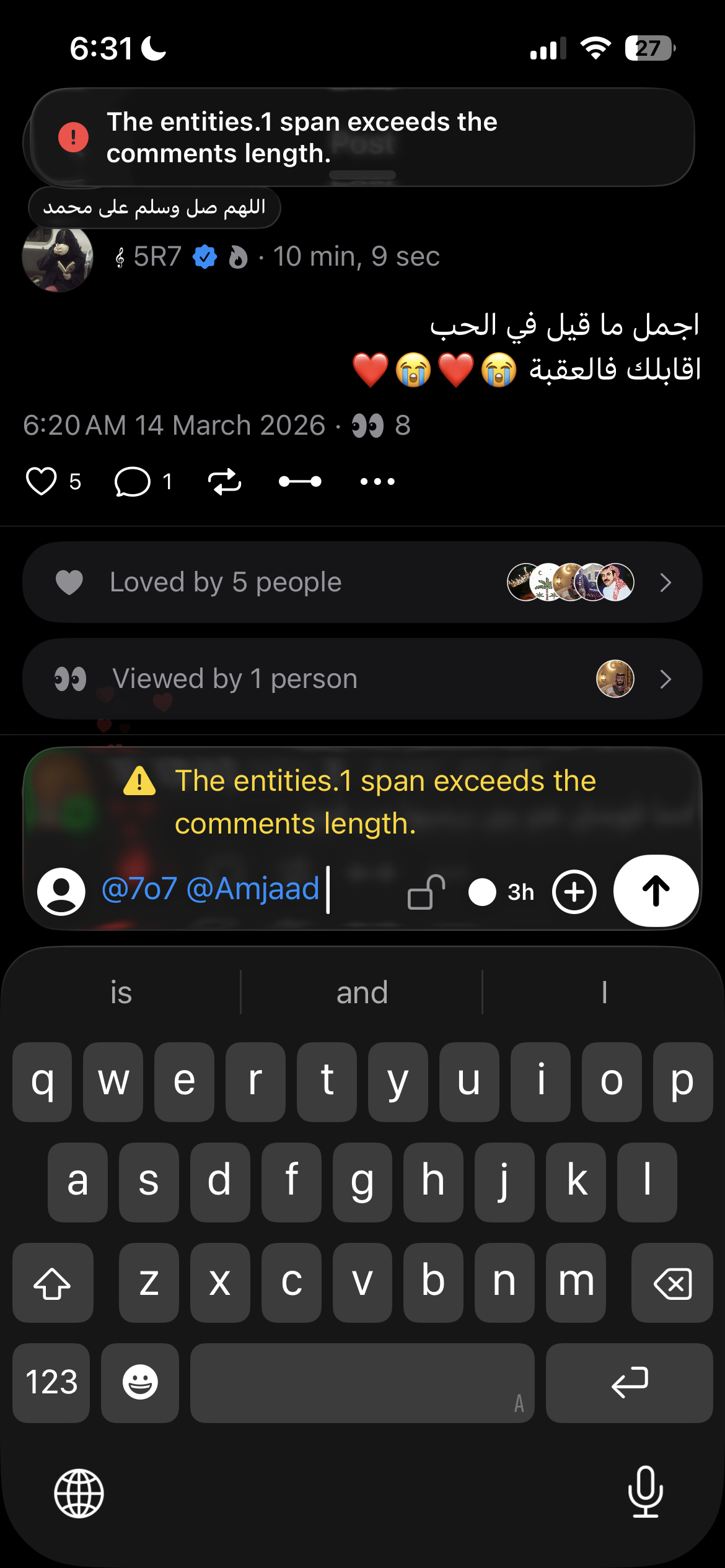Screen dimensions: 725x1568
Task: Select the 'and' predictive suggestion
Action: coord(361,992)
